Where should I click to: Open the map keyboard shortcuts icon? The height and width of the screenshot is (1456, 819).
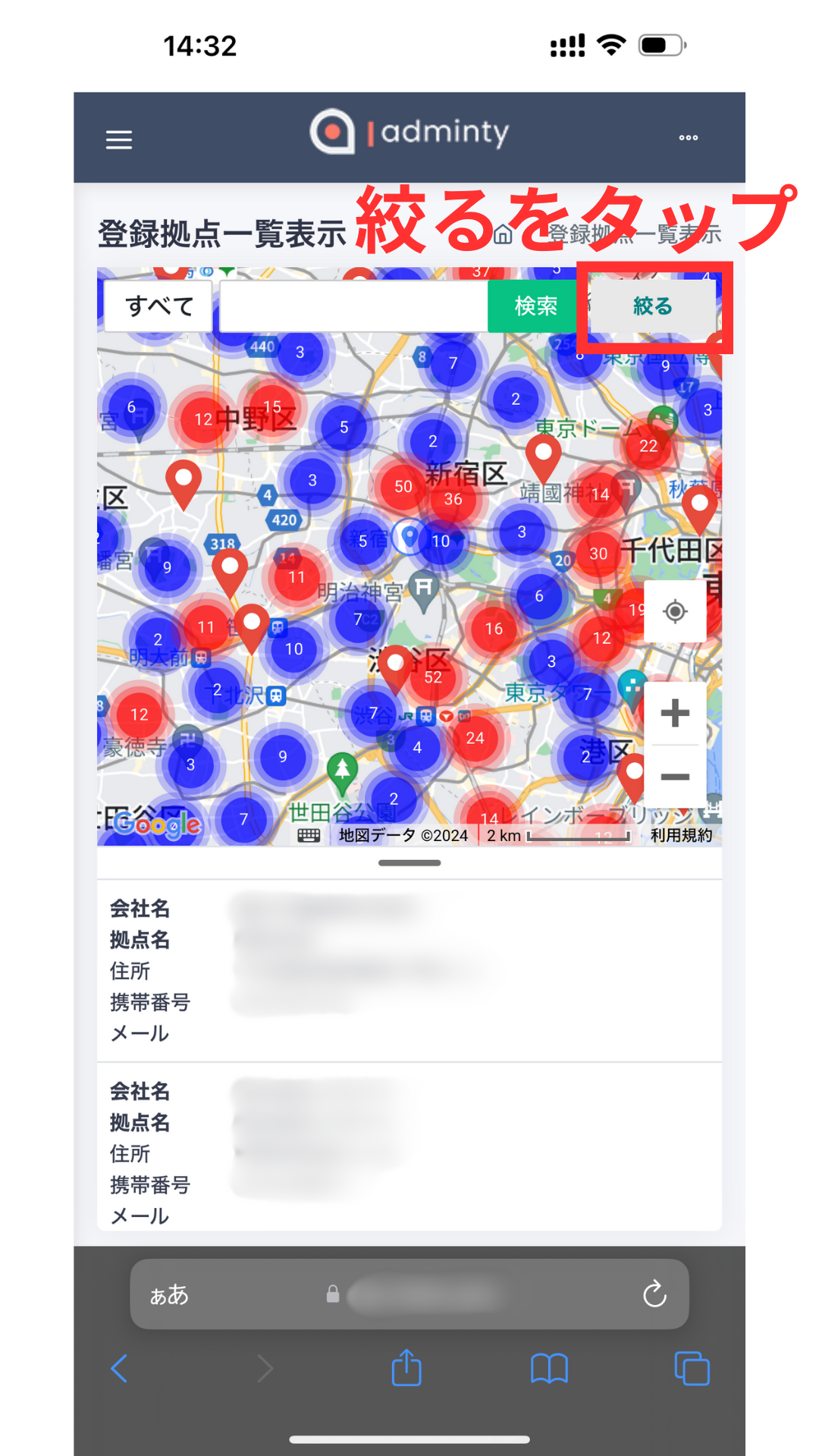click(x=309, y=835)
